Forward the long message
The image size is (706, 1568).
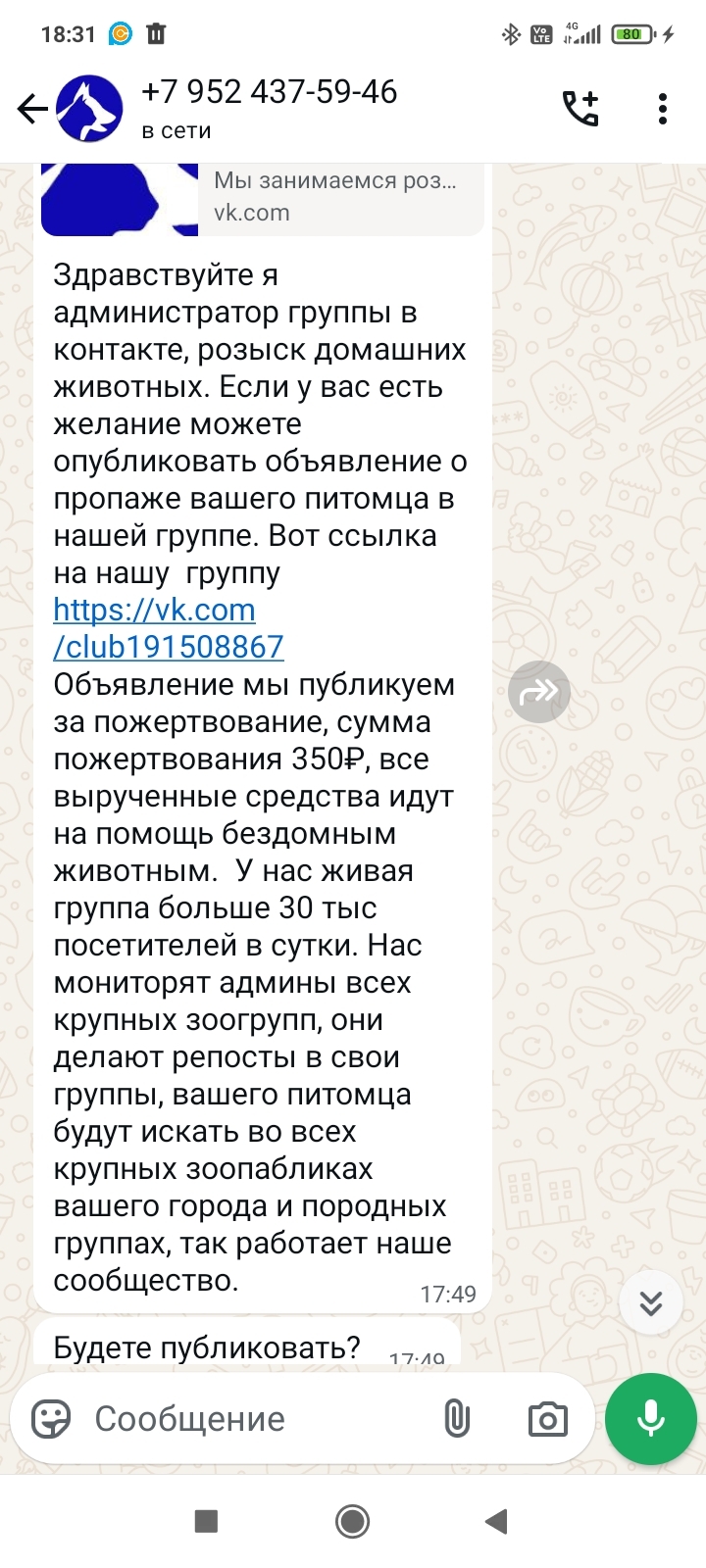coord(539,693)
